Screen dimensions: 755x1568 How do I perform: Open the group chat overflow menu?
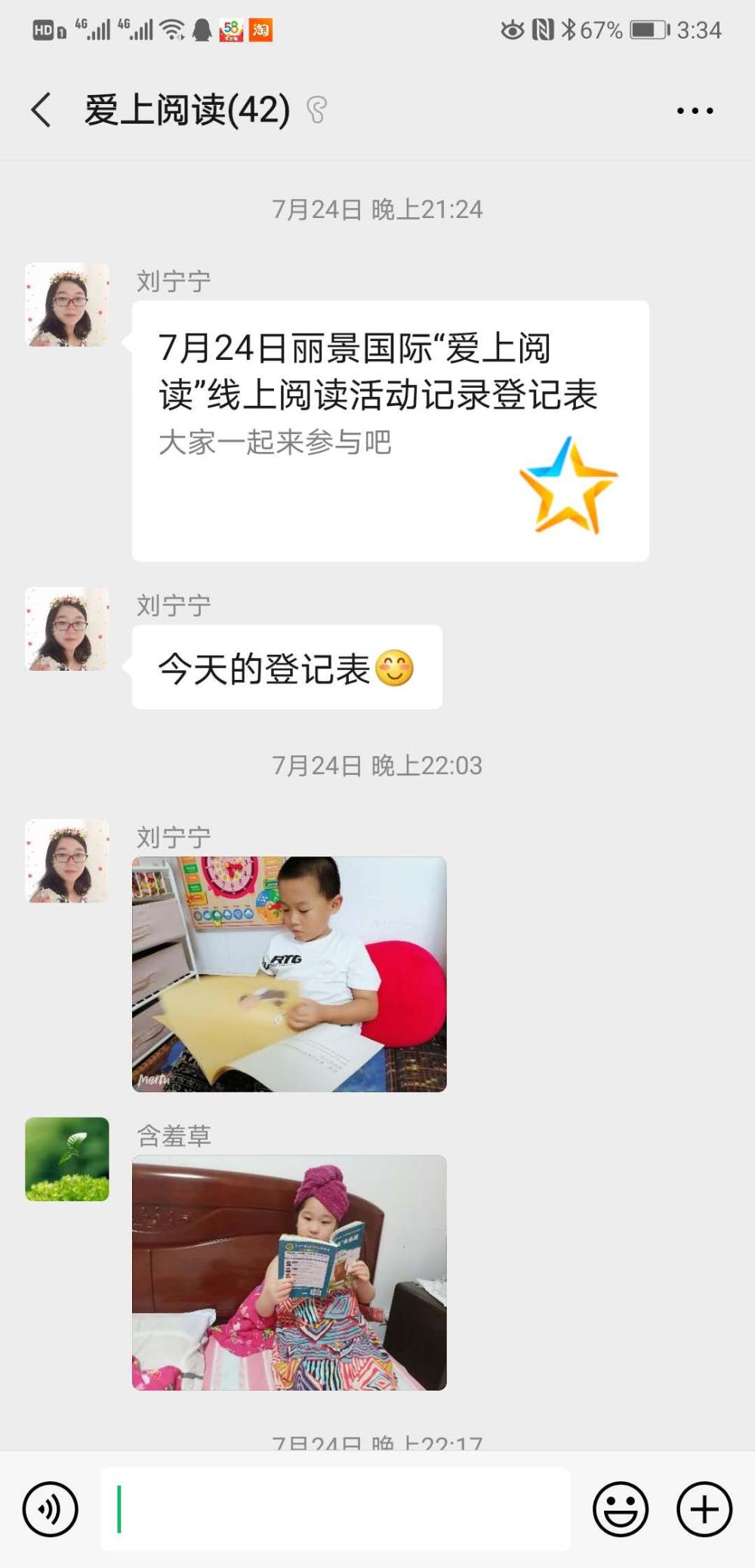click(695, 111)
